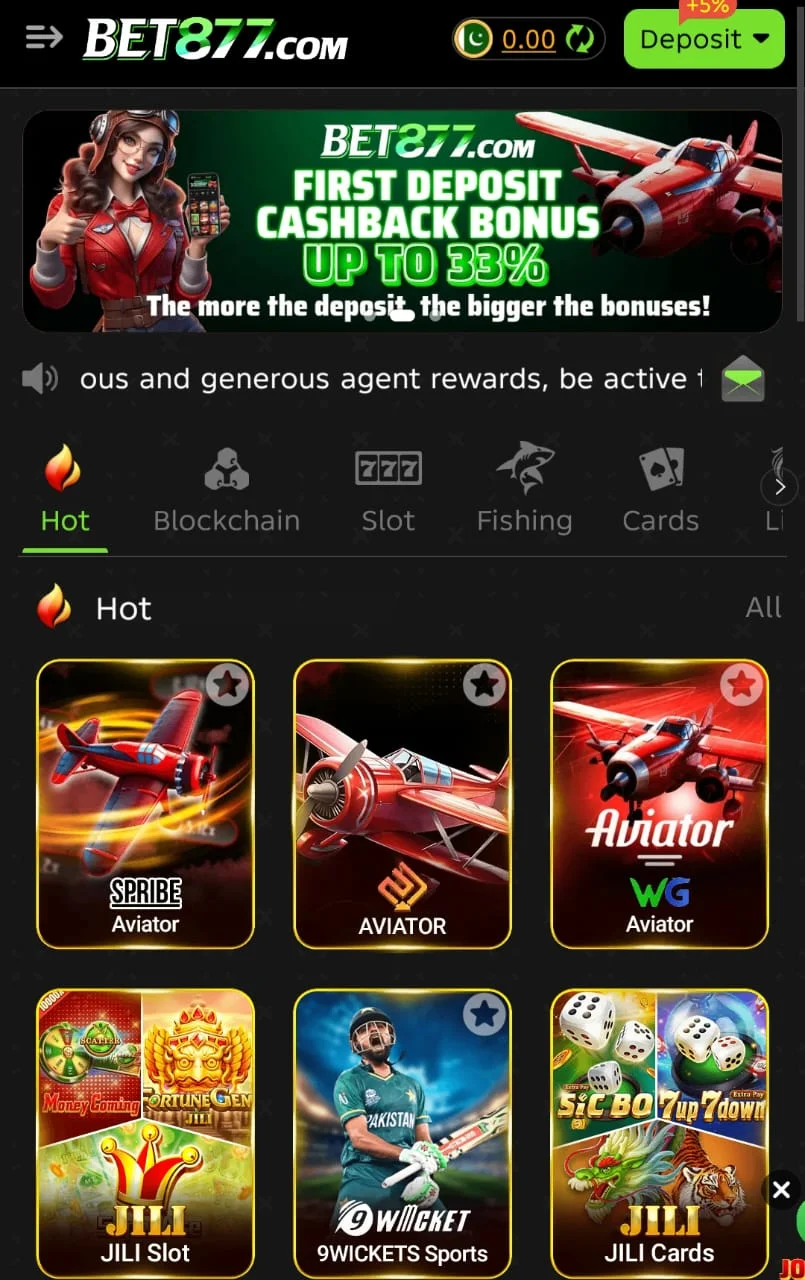Switch to the Blockchain tab
This screenshot has height=1280, width=805.
[226, 491]
